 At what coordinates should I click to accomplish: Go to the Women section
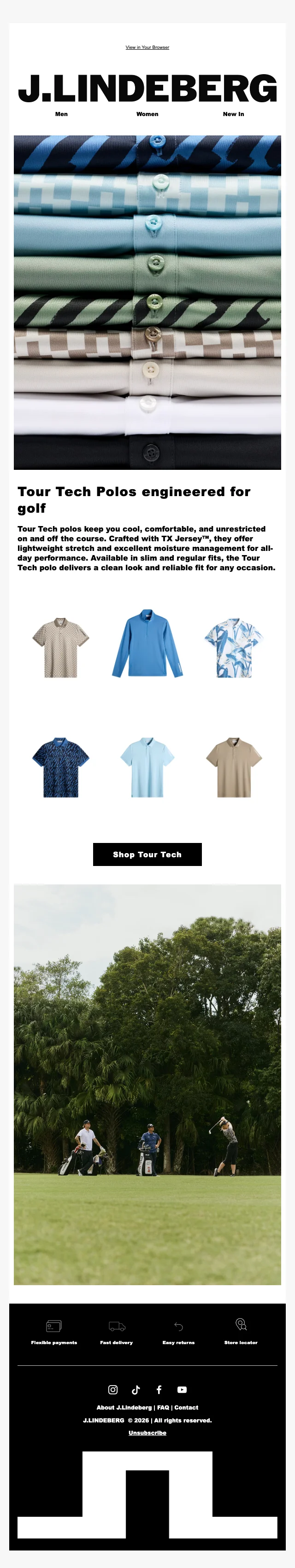[x=147, y=114]
